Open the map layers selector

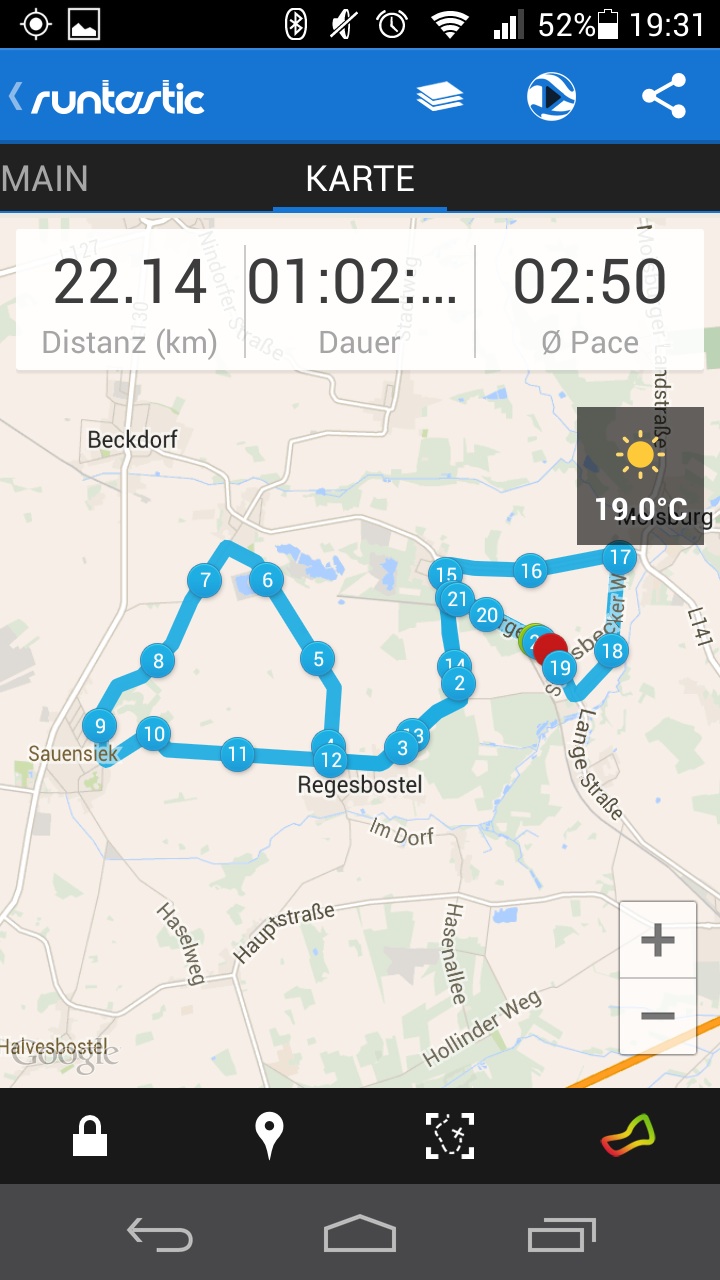[x=440, y=97]
